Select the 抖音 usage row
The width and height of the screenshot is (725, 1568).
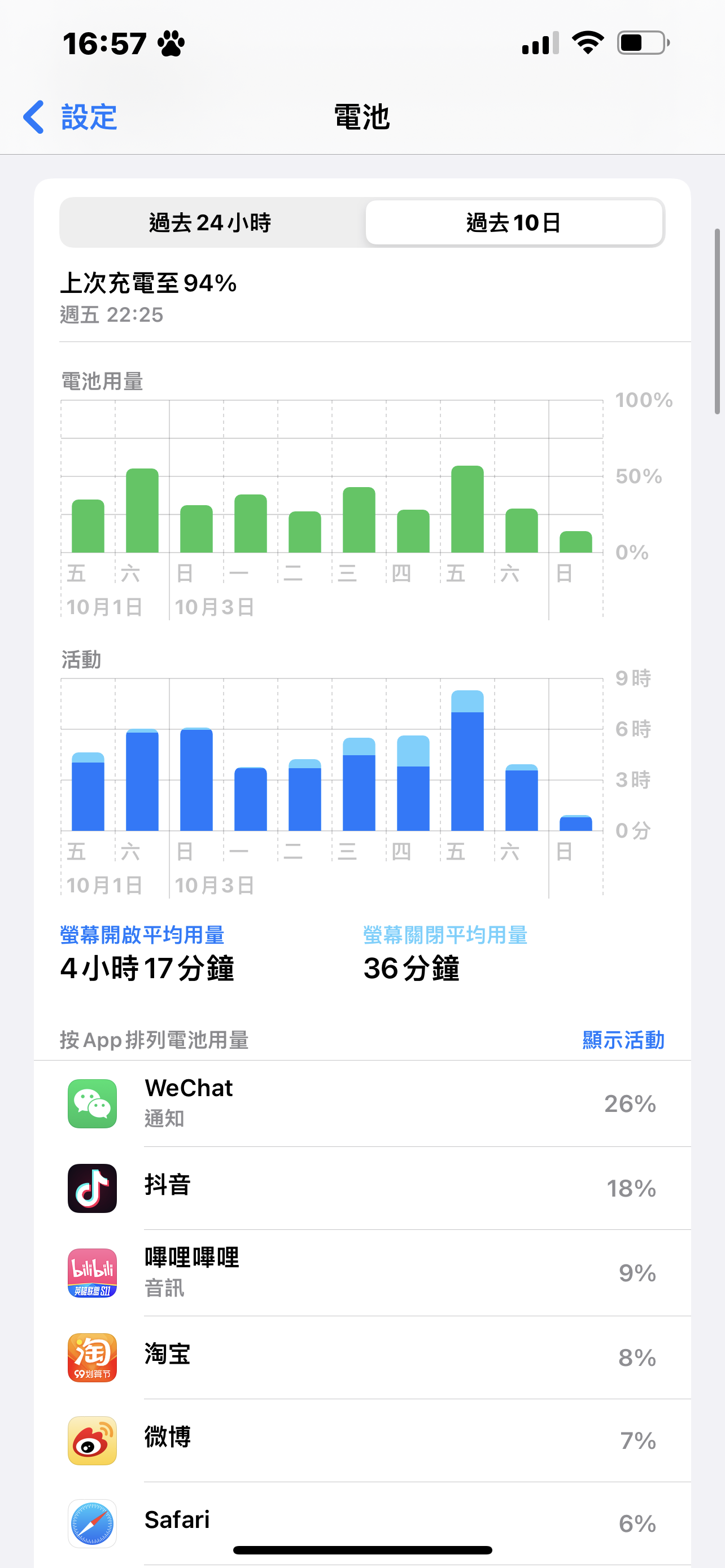coord(362,1188)
